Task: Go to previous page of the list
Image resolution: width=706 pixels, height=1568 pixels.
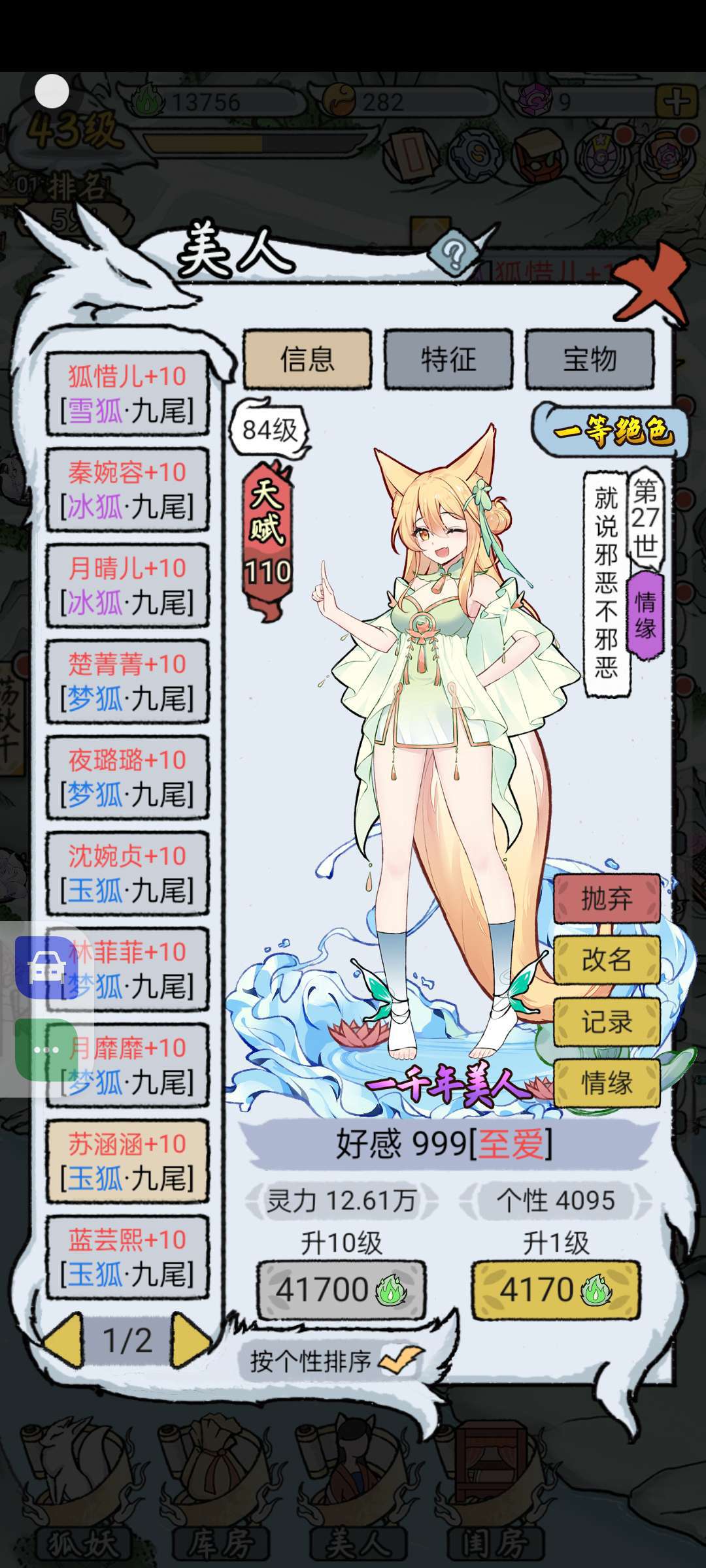Action: point(64,1341)
